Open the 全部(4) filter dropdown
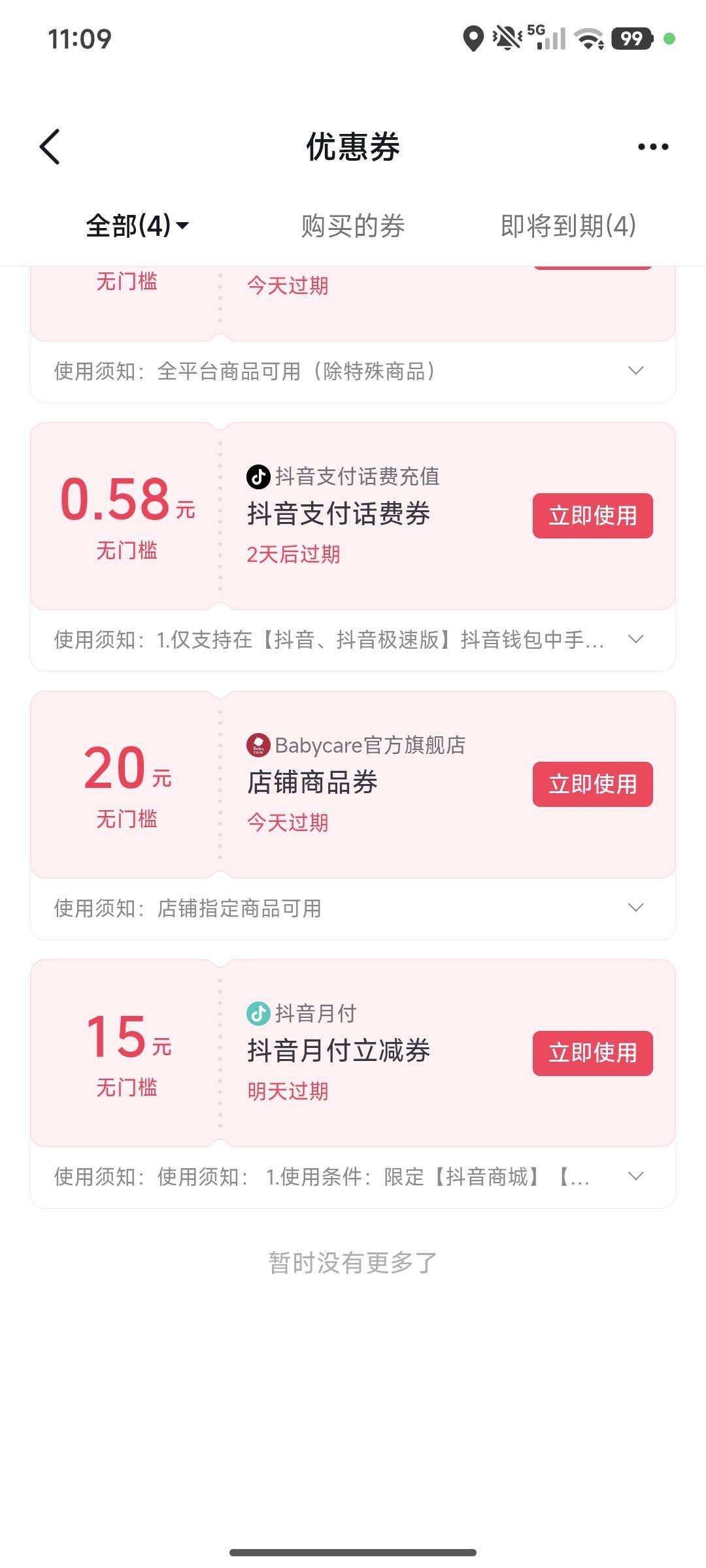Image resolution: width=706 pixels, height=1568 pixels. click(137, 226)
